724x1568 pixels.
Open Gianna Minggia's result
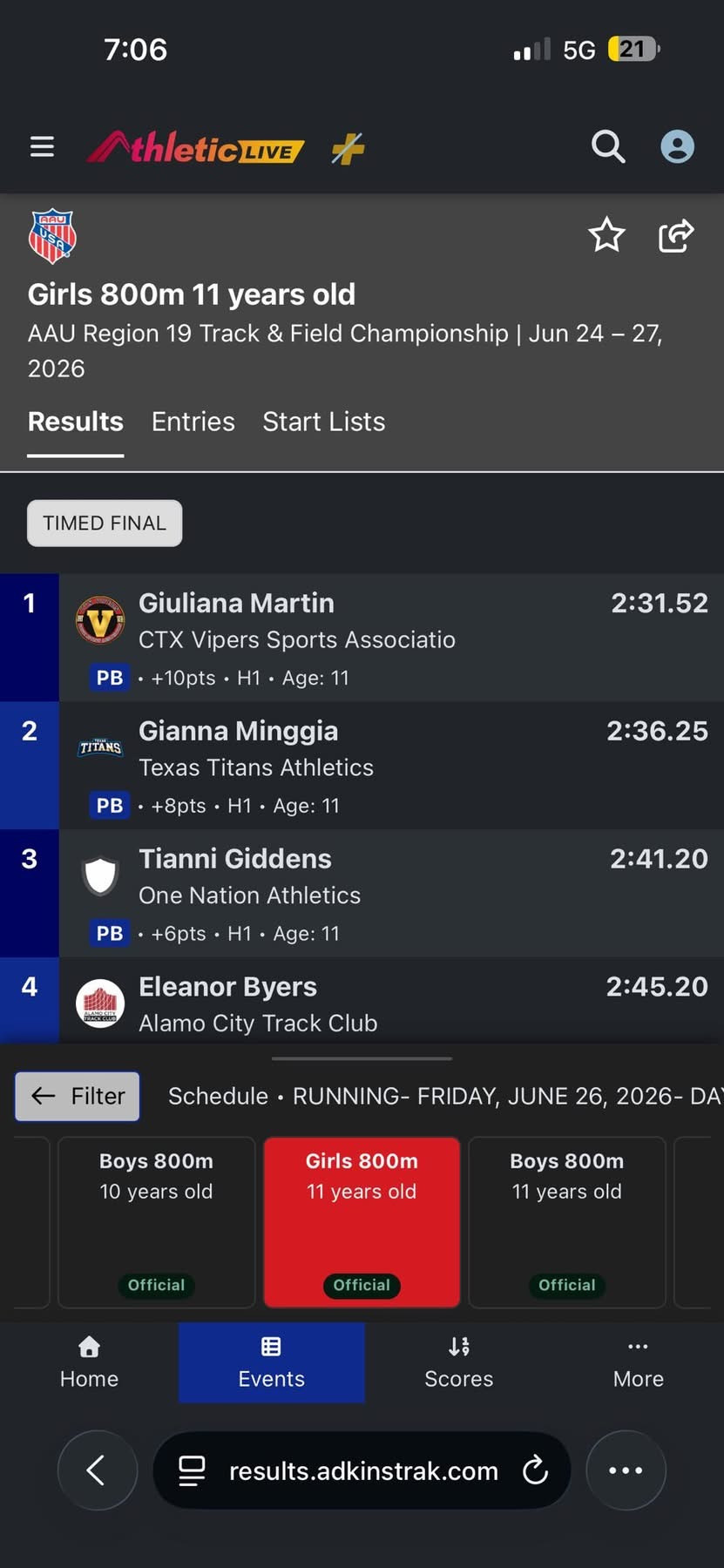tap(362, 766)
